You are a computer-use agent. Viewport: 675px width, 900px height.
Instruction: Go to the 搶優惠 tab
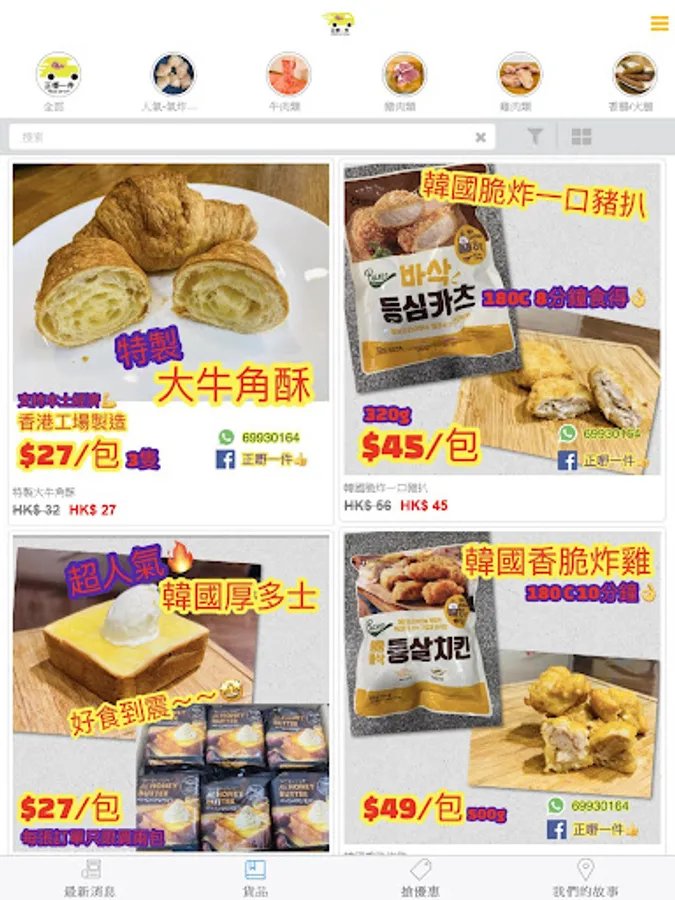420,877
